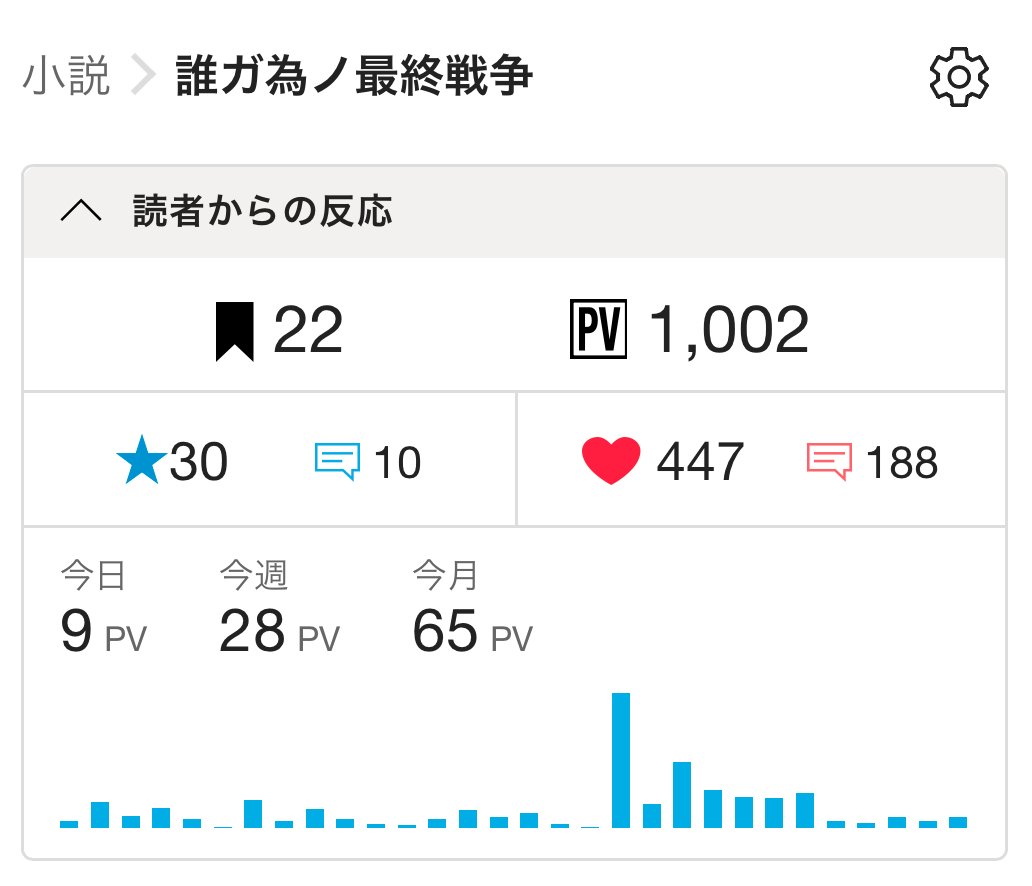The image size is (1032, 886).
Task: Go back to 小説 in the breadcrumb
Action: click(x=66, y=77)
